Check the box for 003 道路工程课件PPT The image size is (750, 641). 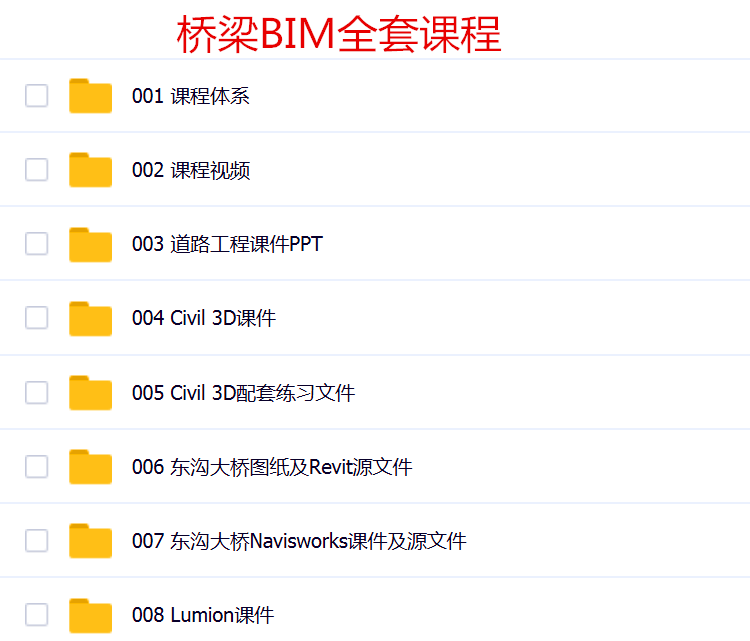click(x=37, y=244)
